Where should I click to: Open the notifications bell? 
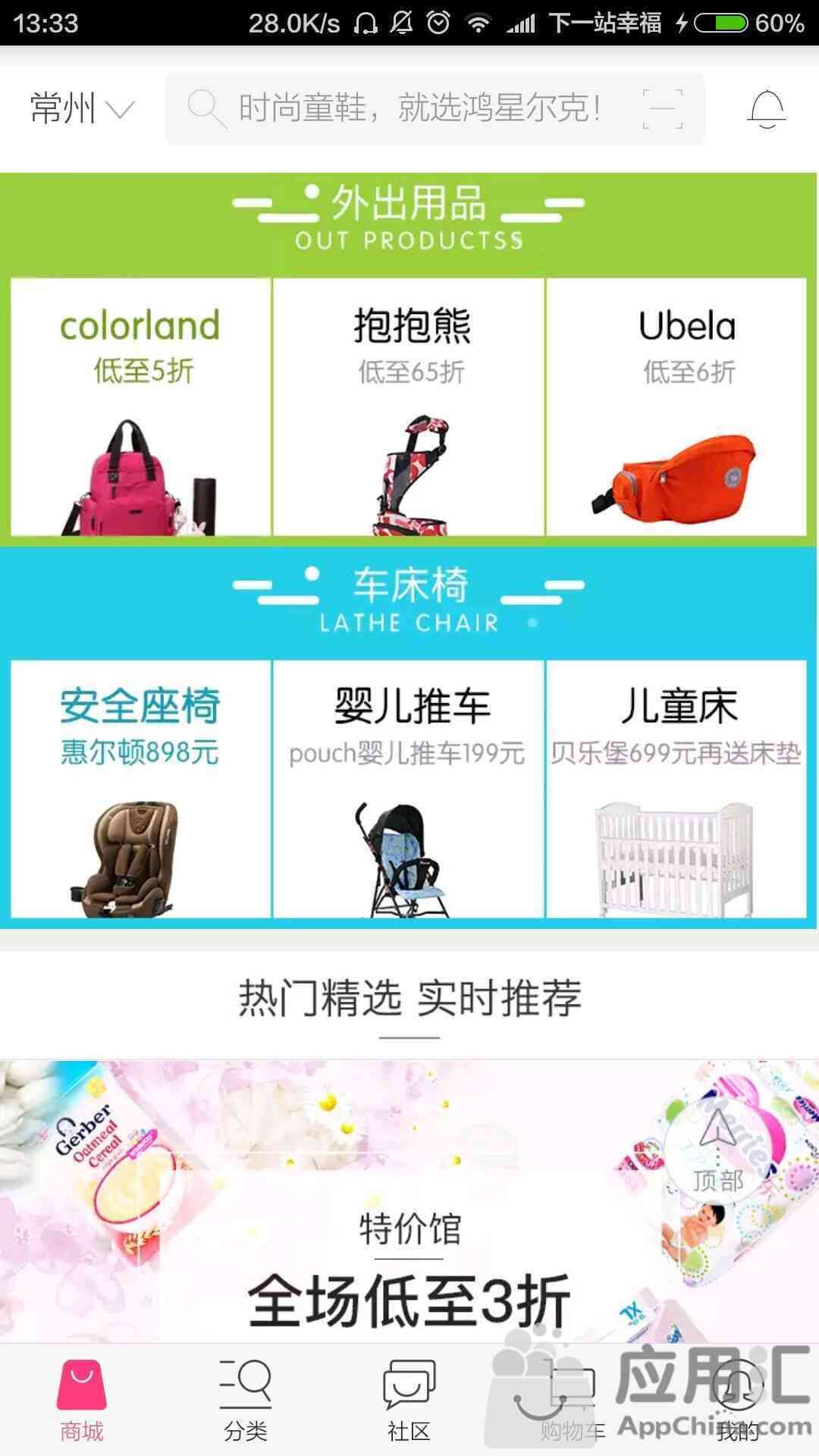point(766,109)
